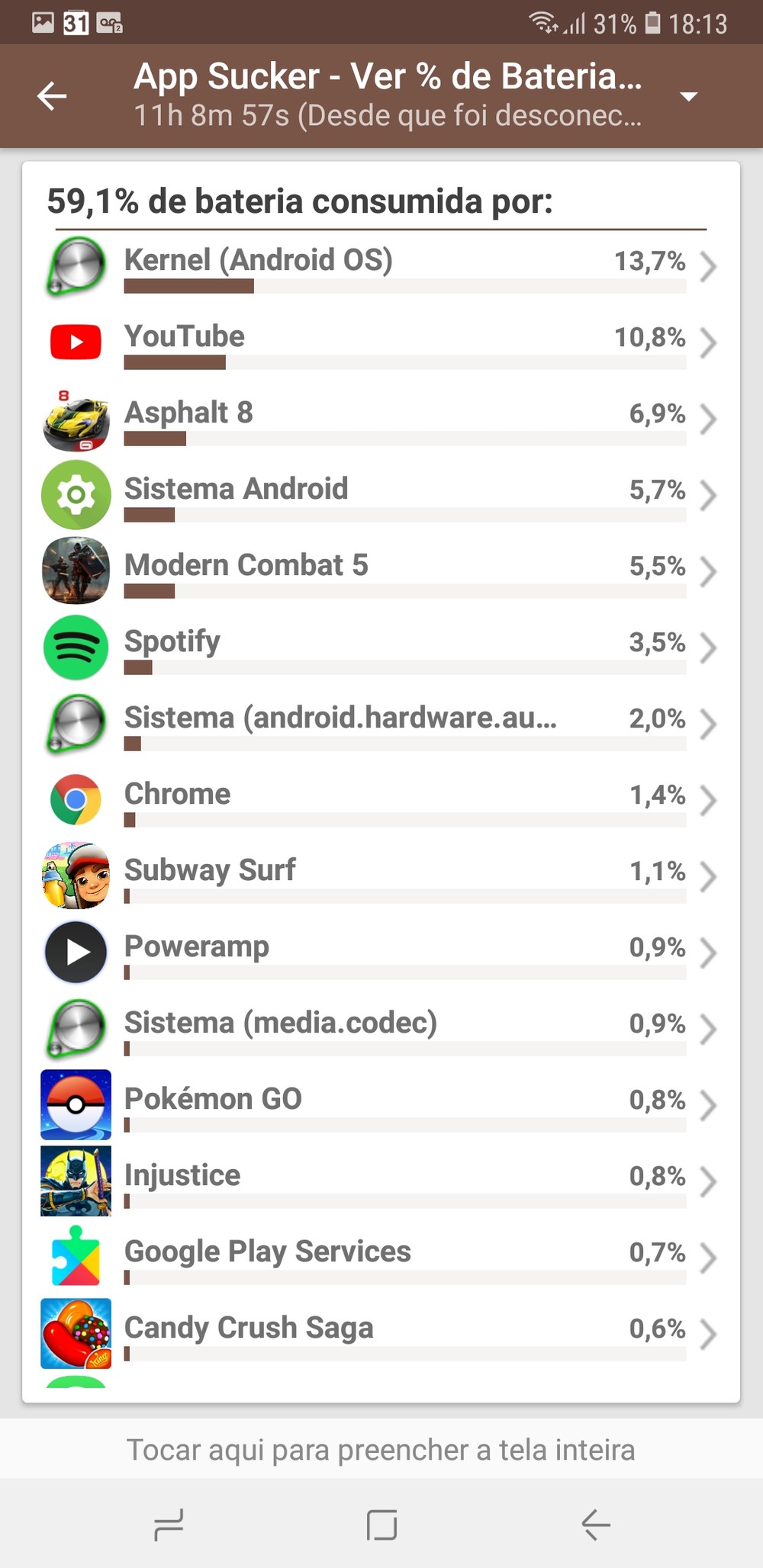Go back using the app bar arrow

coord(52,96)
